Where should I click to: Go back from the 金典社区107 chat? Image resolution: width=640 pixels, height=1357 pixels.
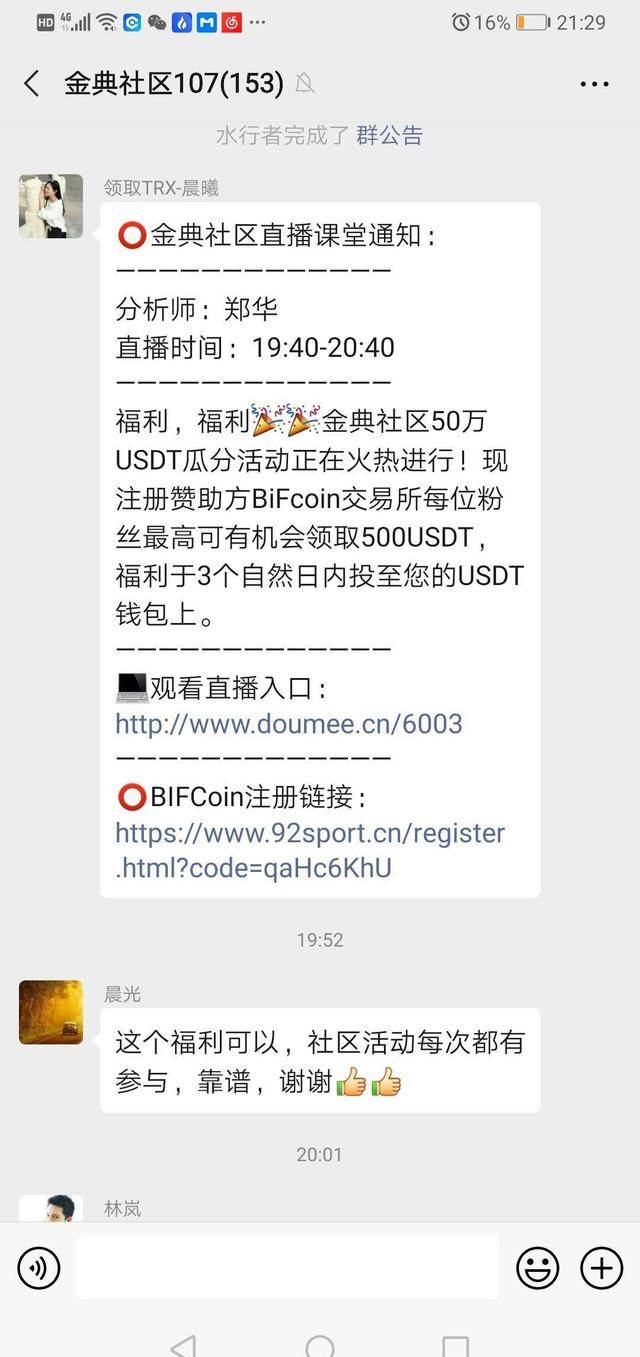pyautogui.click(x=32, y=83)
